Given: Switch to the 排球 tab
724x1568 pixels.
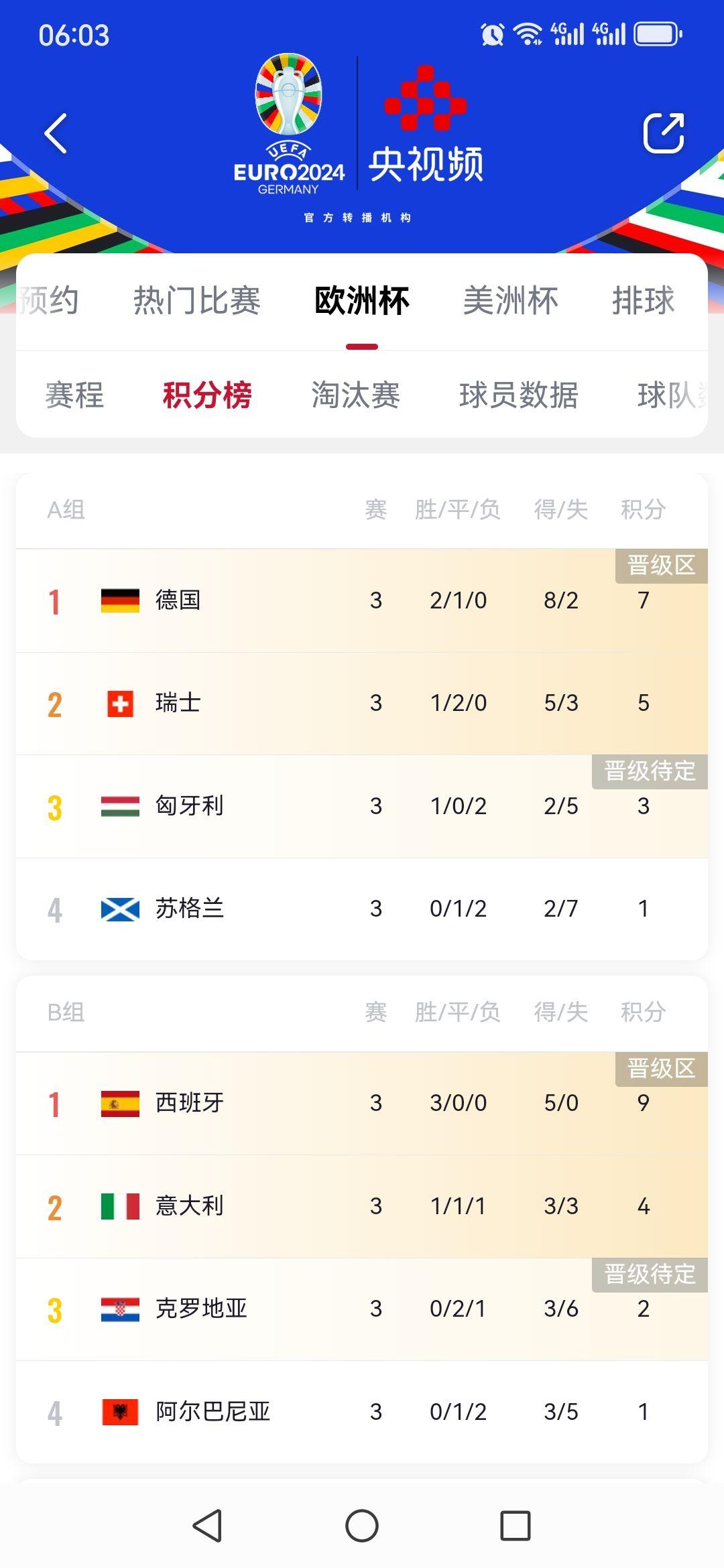Looking at the screenshot, I should click(645, 302).
